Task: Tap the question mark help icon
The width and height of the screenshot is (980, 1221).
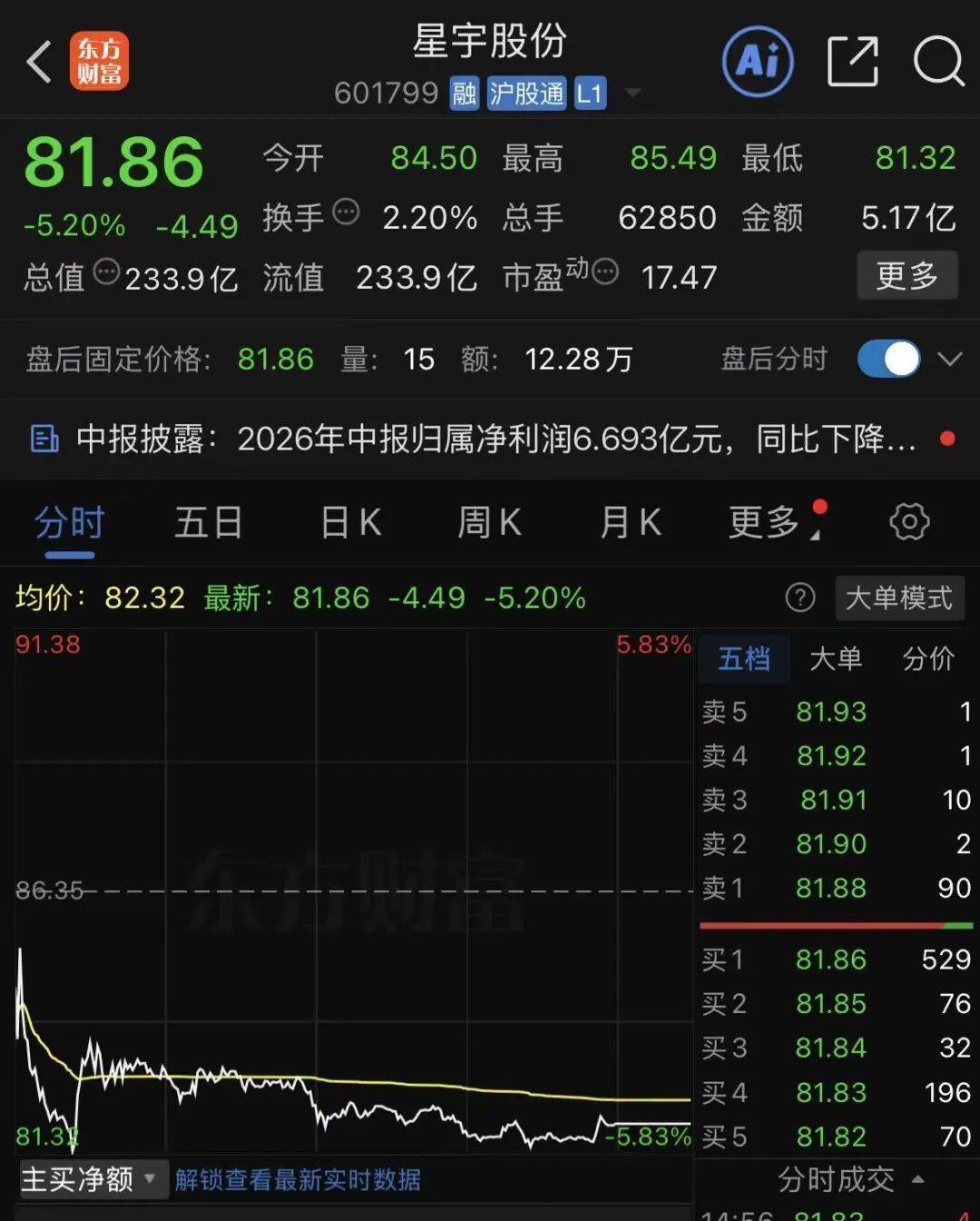Action: [x=799, y=597]
